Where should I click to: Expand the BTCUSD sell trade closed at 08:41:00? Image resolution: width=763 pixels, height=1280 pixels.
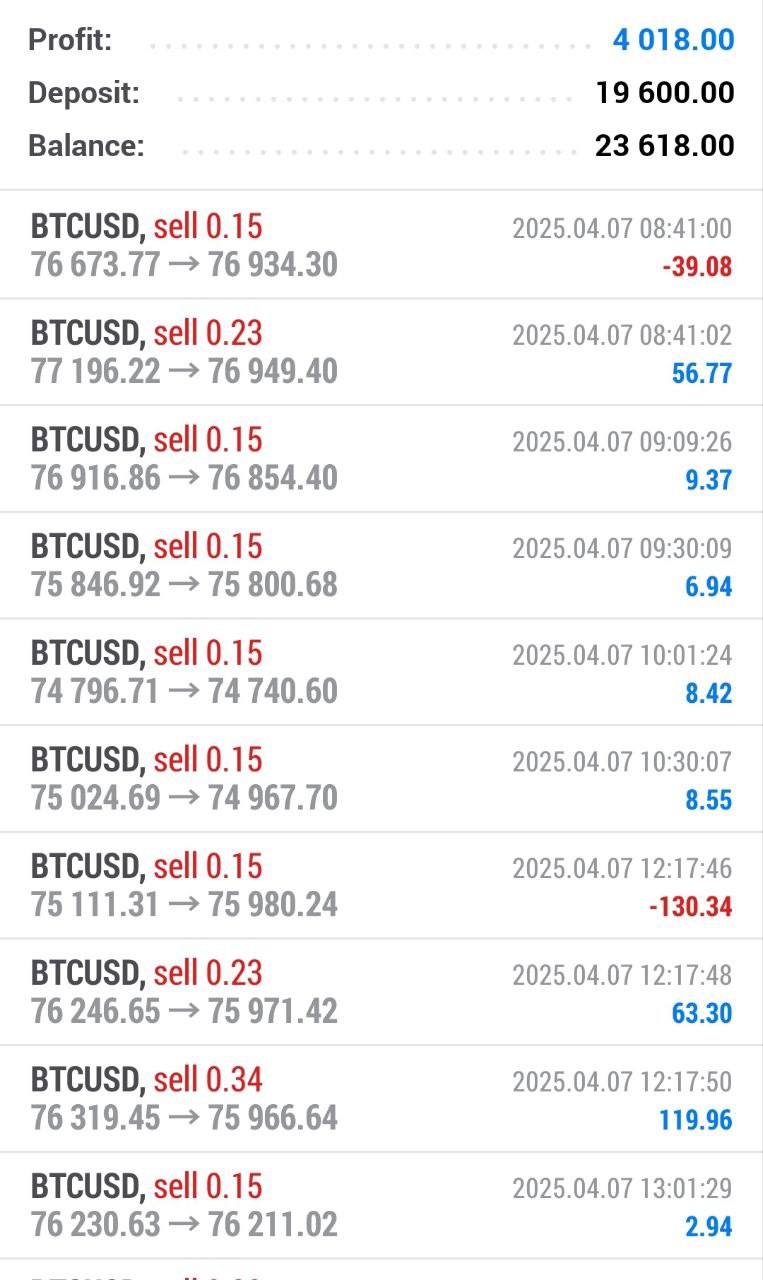[381, 245]
